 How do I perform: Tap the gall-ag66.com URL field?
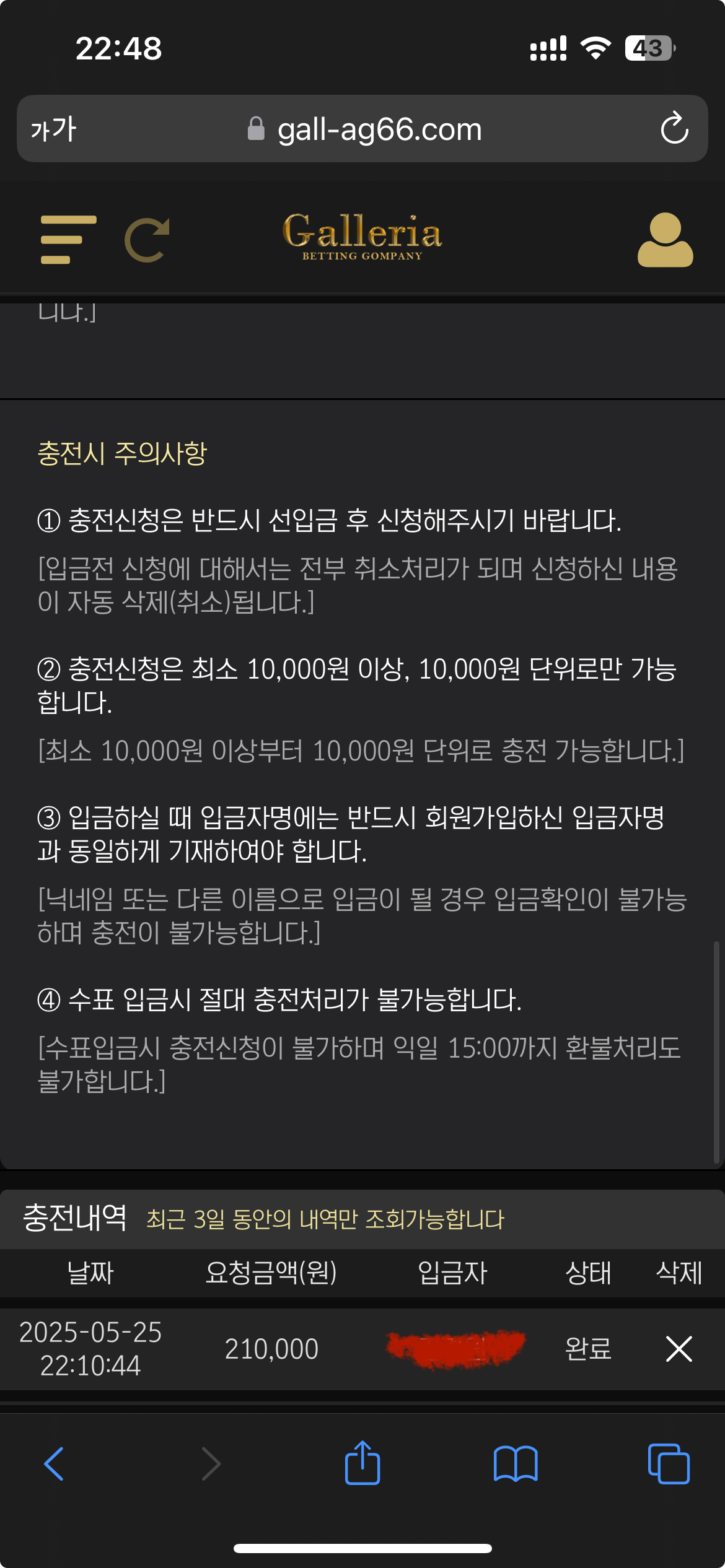(x=378, y=129)
